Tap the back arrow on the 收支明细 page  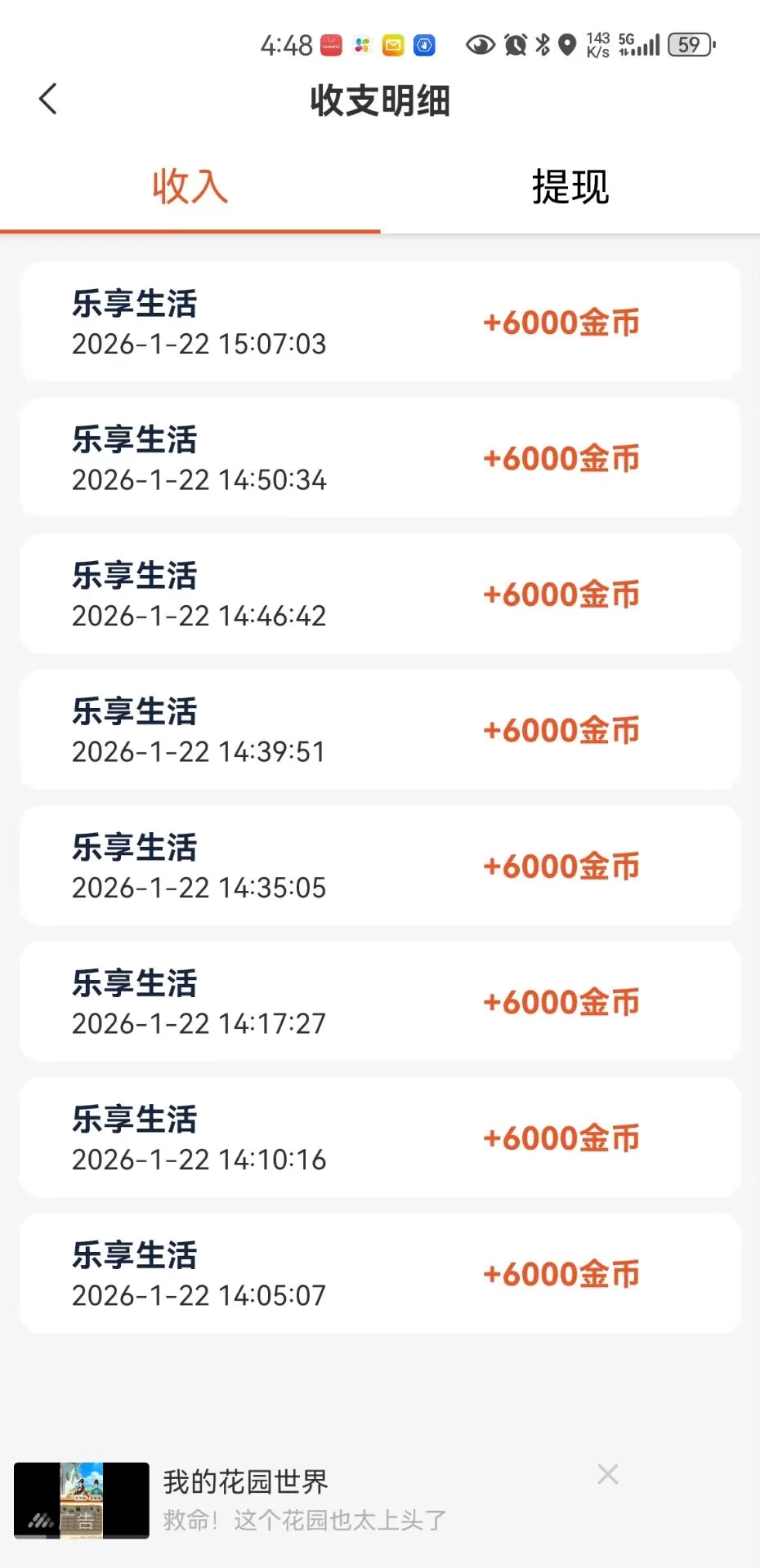47,99
